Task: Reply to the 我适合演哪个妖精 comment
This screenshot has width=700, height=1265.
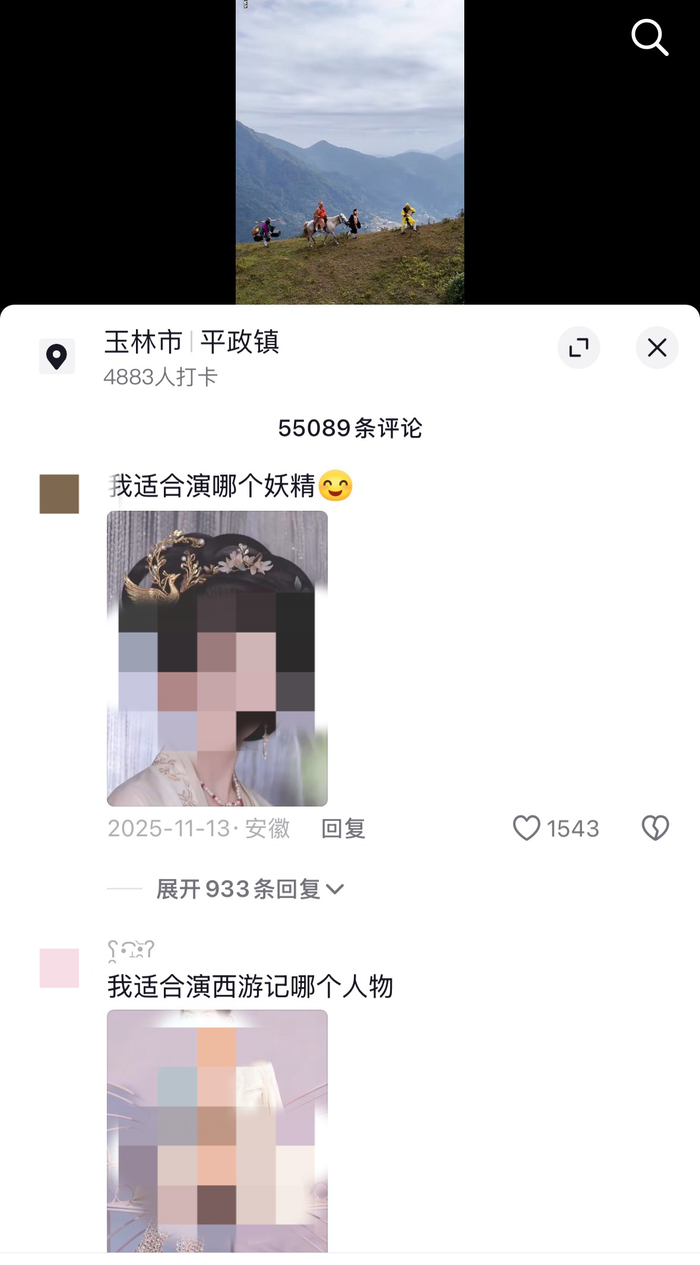Action: tap(343, 828)
